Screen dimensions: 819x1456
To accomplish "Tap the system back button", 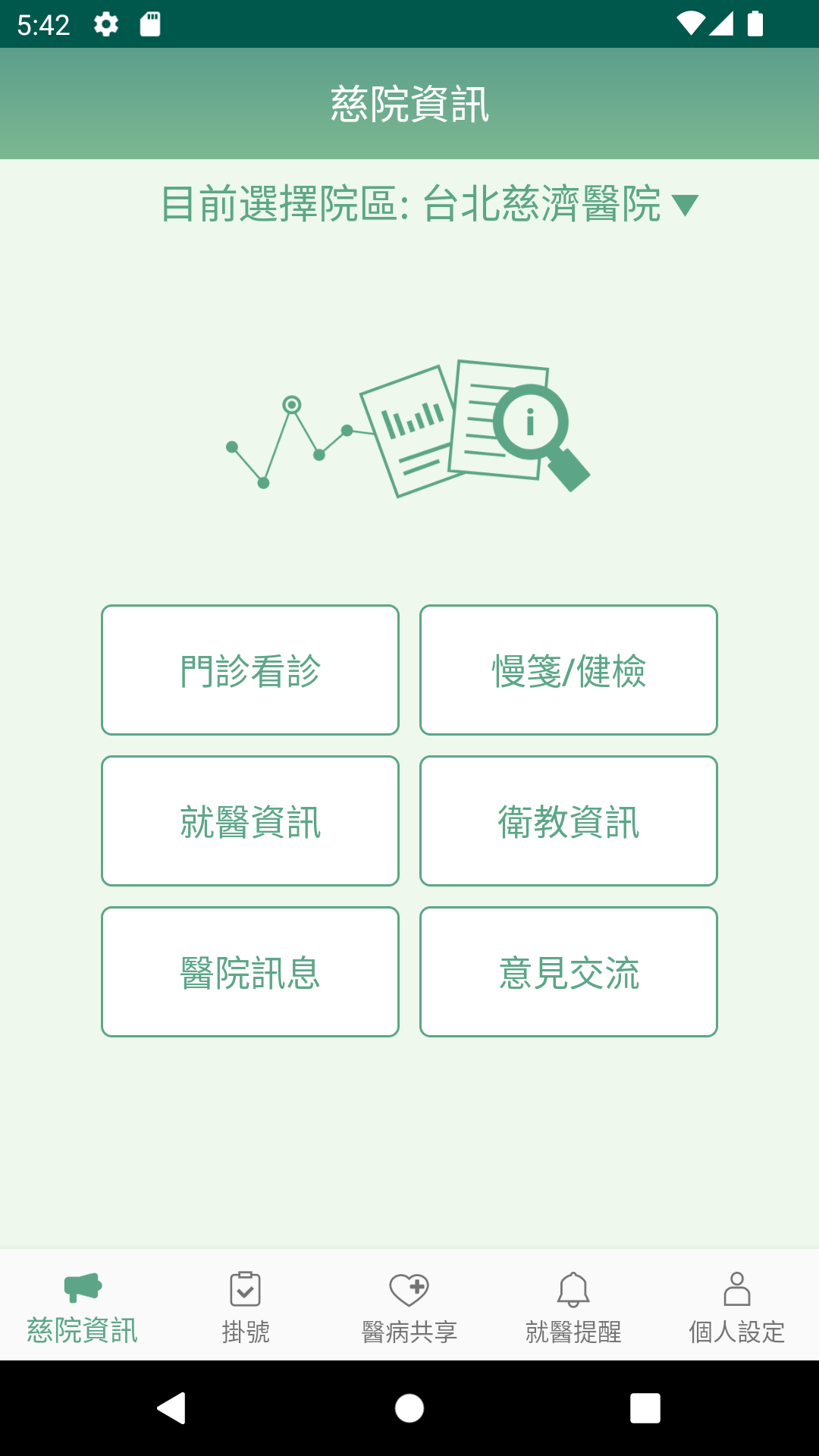I will coord(172,1408).
